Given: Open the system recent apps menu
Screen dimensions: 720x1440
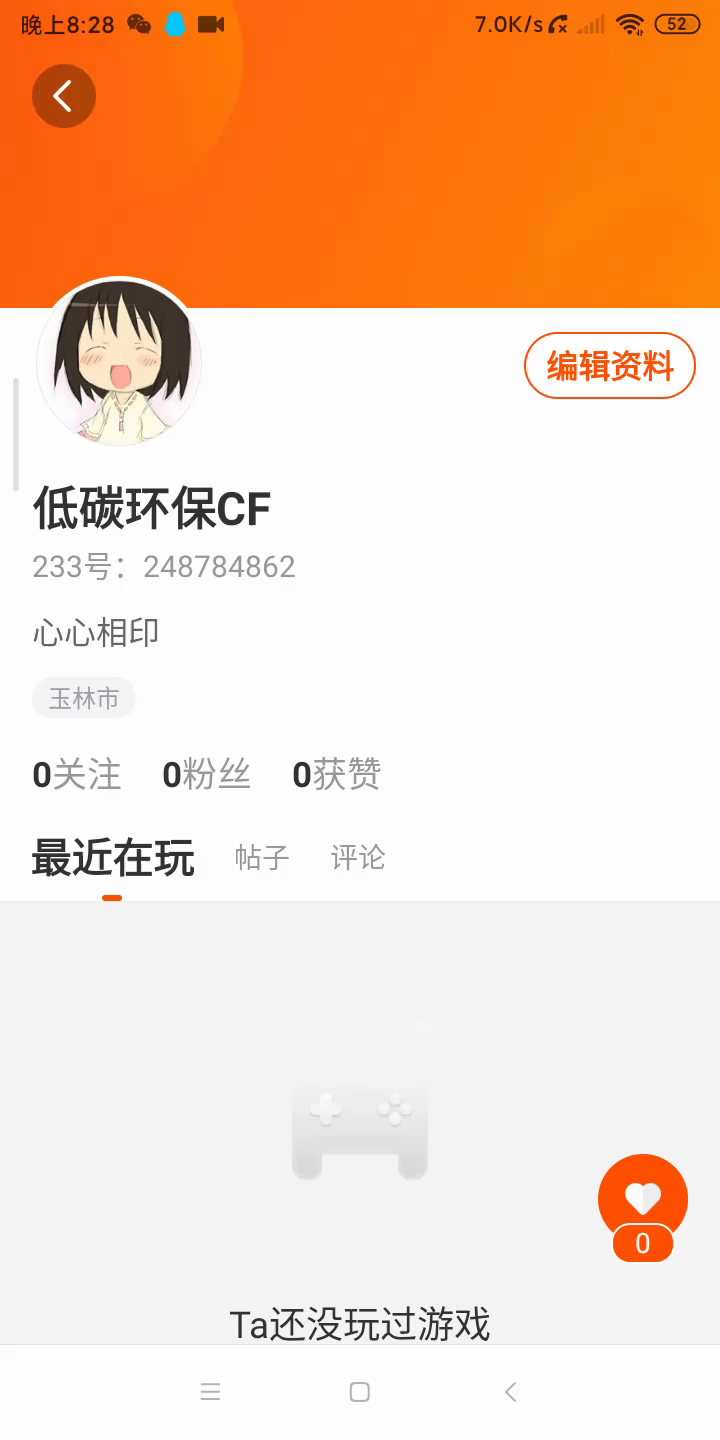Looking at the screenshot, I should coord(210,1392).
